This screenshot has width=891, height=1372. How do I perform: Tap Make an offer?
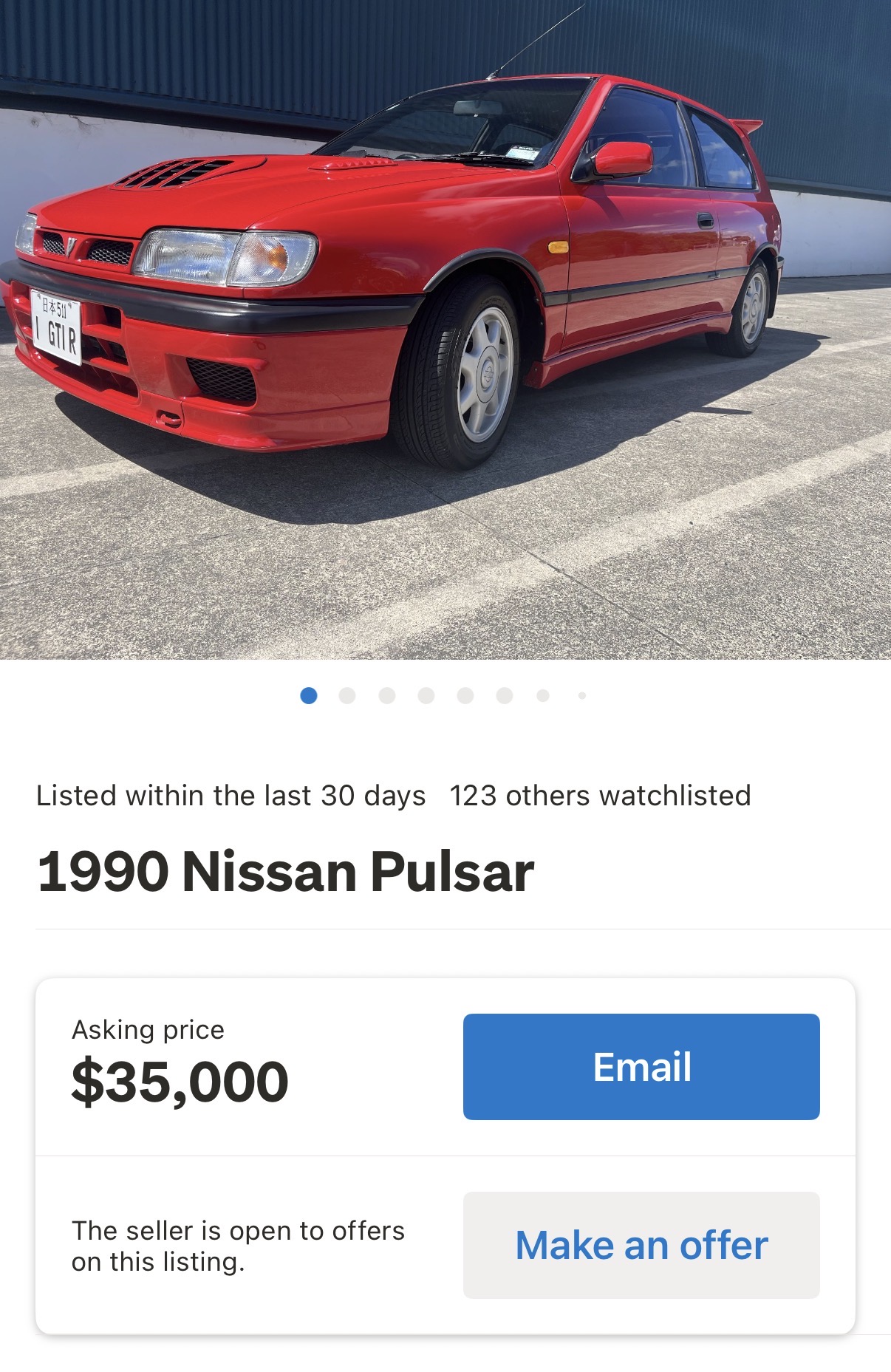[641, 1245]
